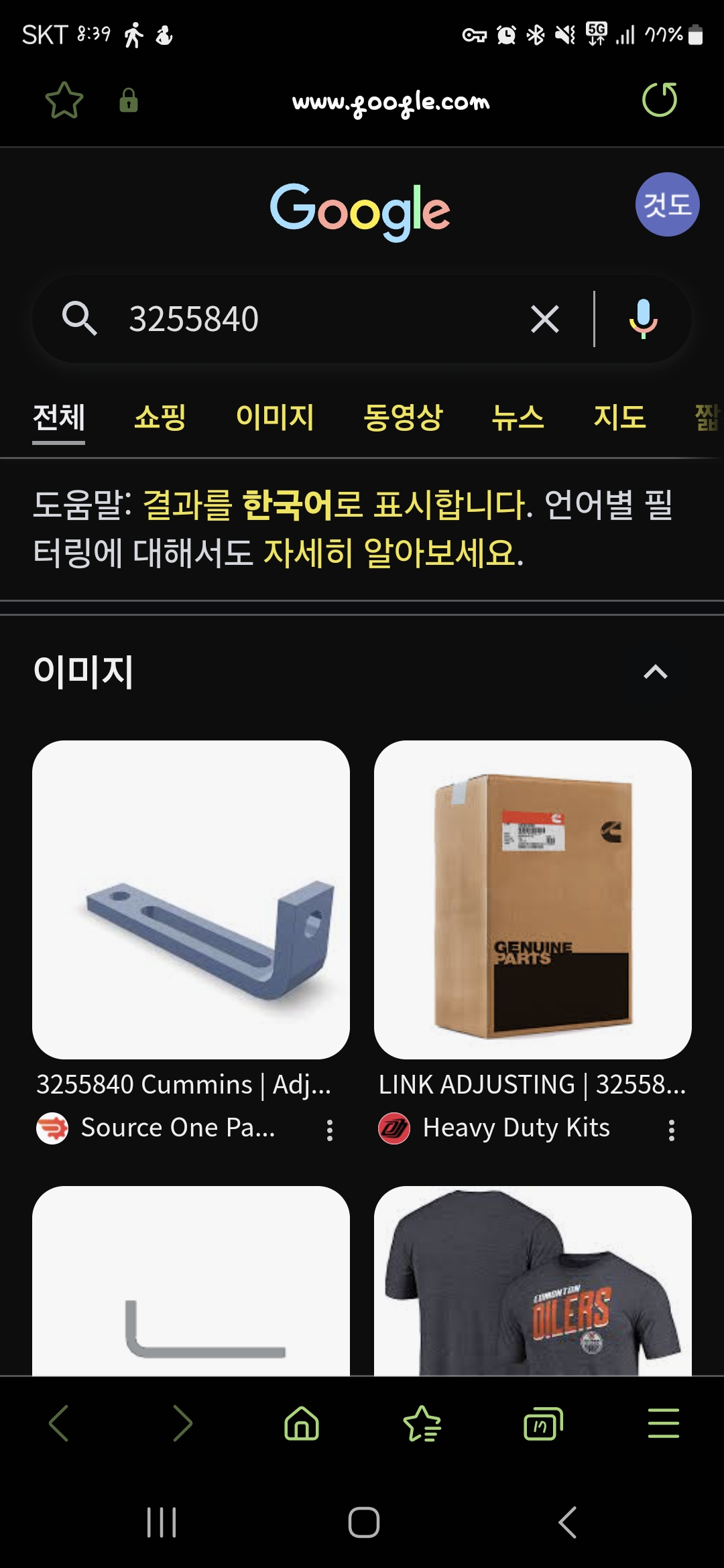Start voice search with the microphone
724x1568 pixels.
643,319
